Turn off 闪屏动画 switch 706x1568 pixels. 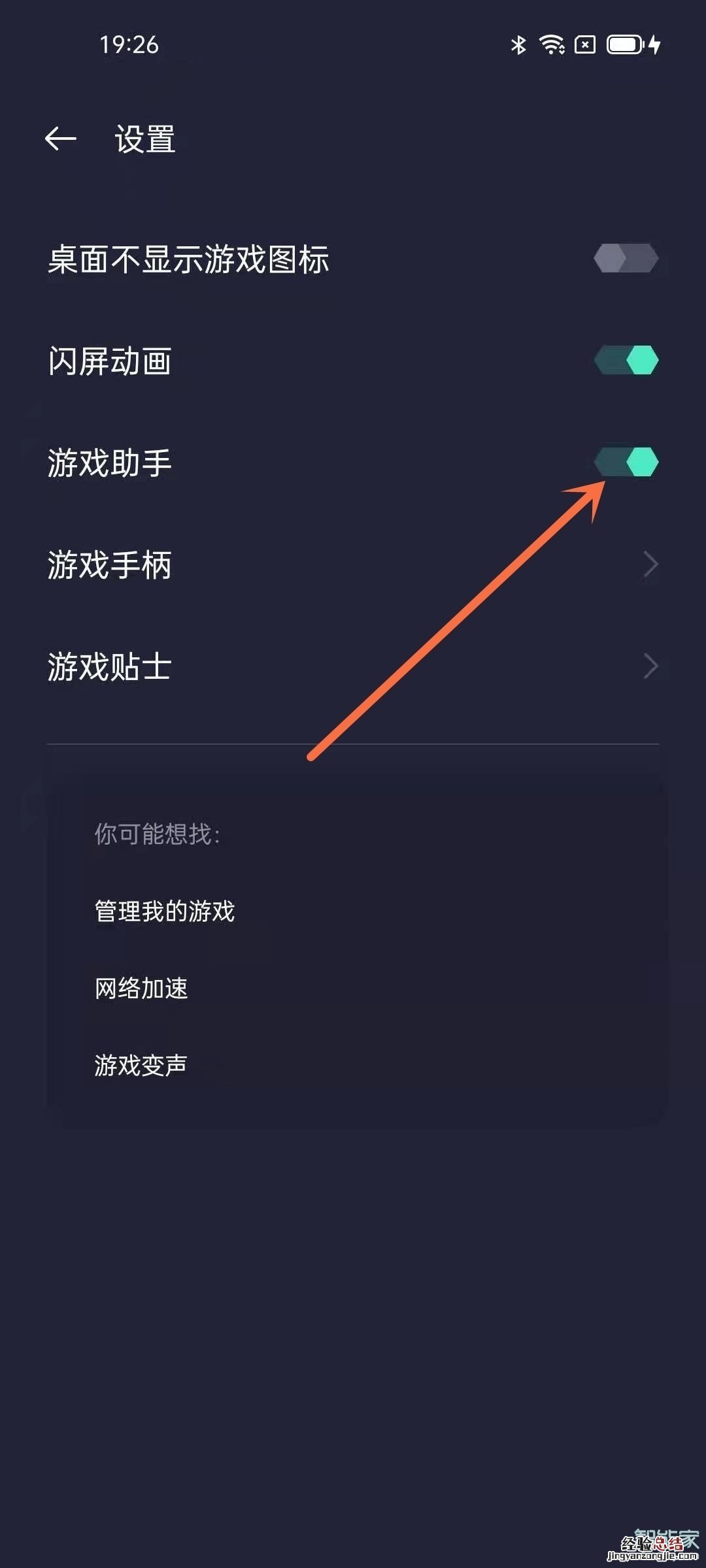626,360
